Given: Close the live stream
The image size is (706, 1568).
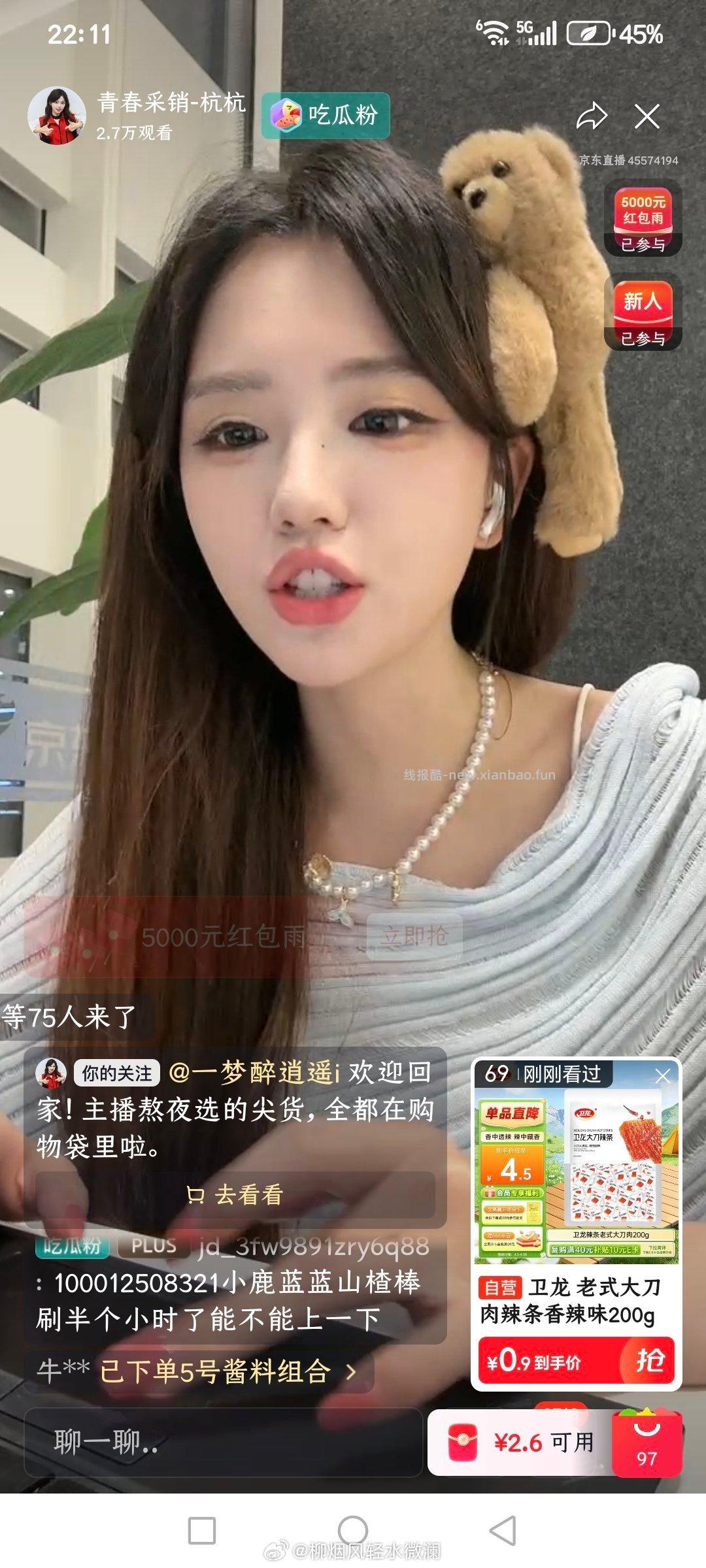Looking at the screenshot, I should pos(647,117).
